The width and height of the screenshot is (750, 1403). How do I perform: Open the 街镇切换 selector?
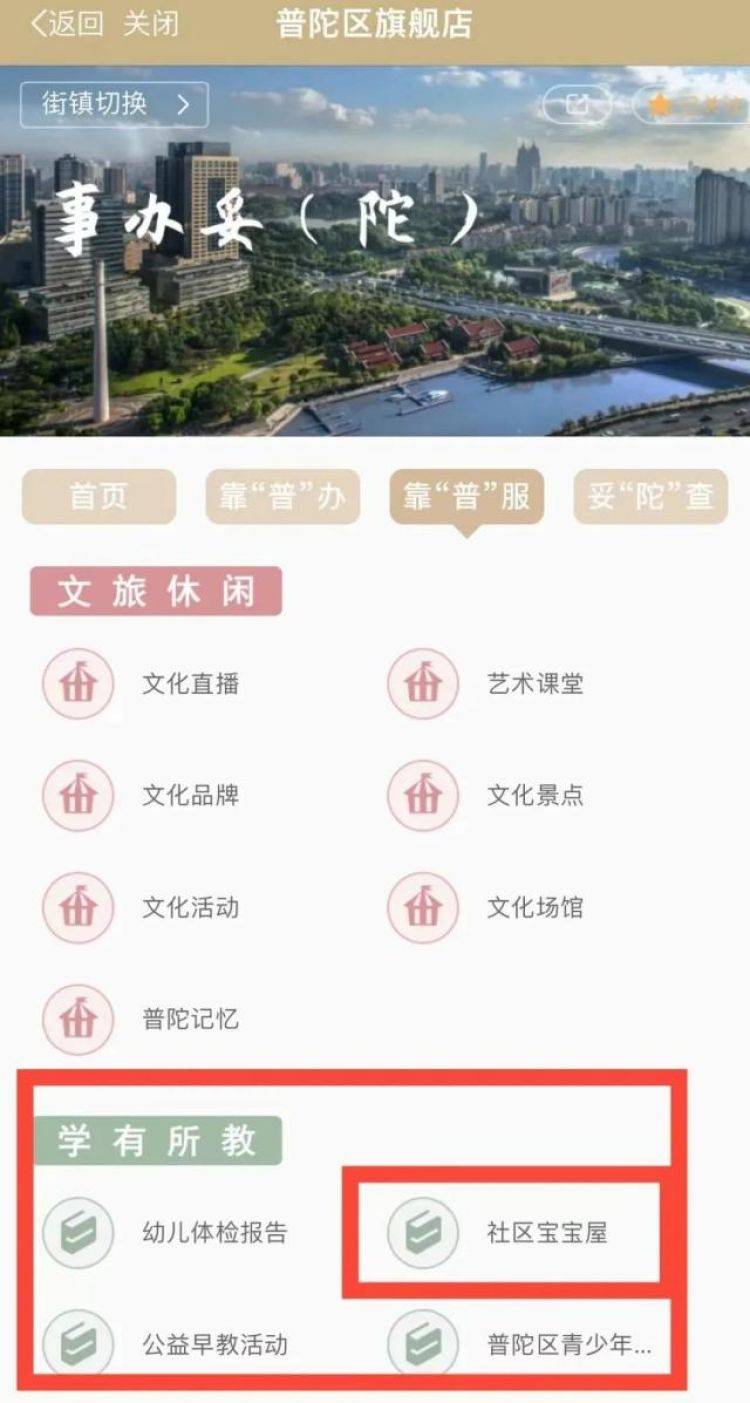tap(114, 104)
